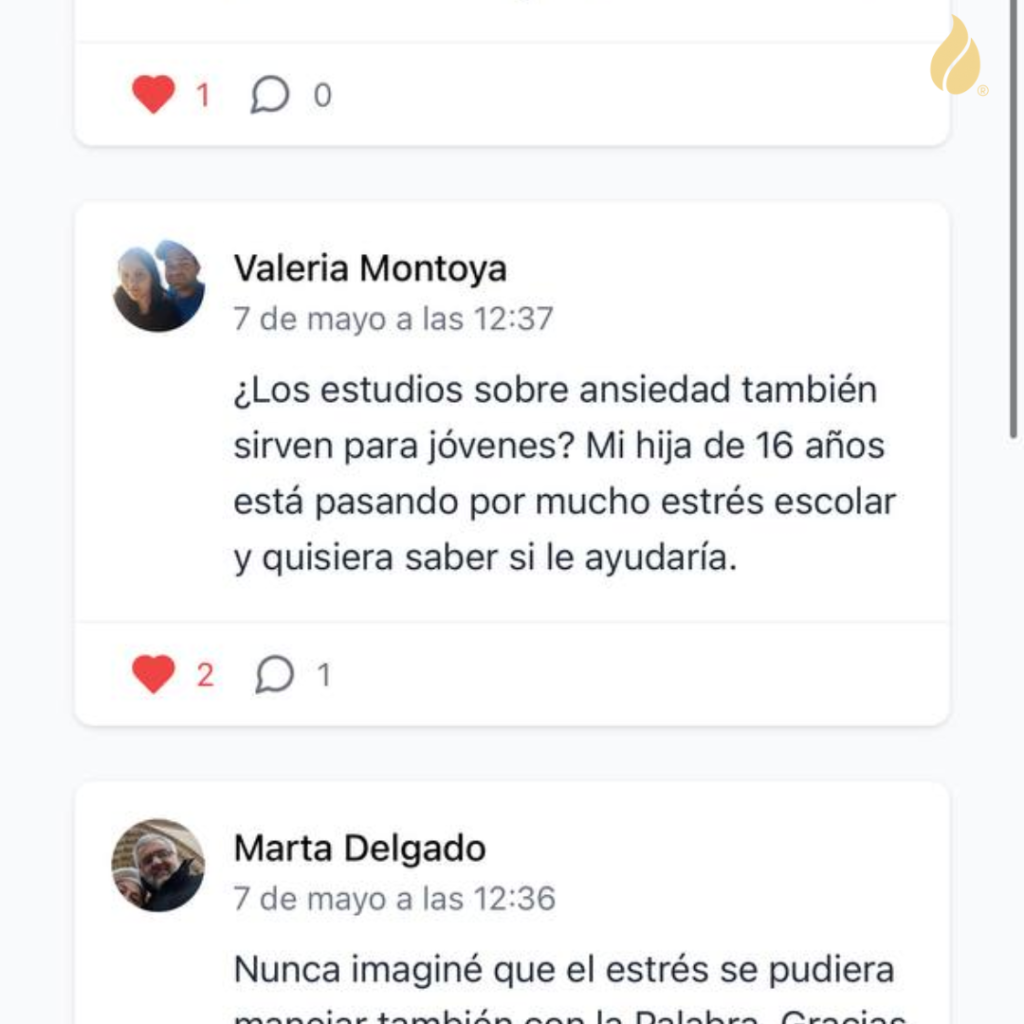Open comments on the top post
Image resolution: width=1024 pixels, height=1024 pixels.
270,95
